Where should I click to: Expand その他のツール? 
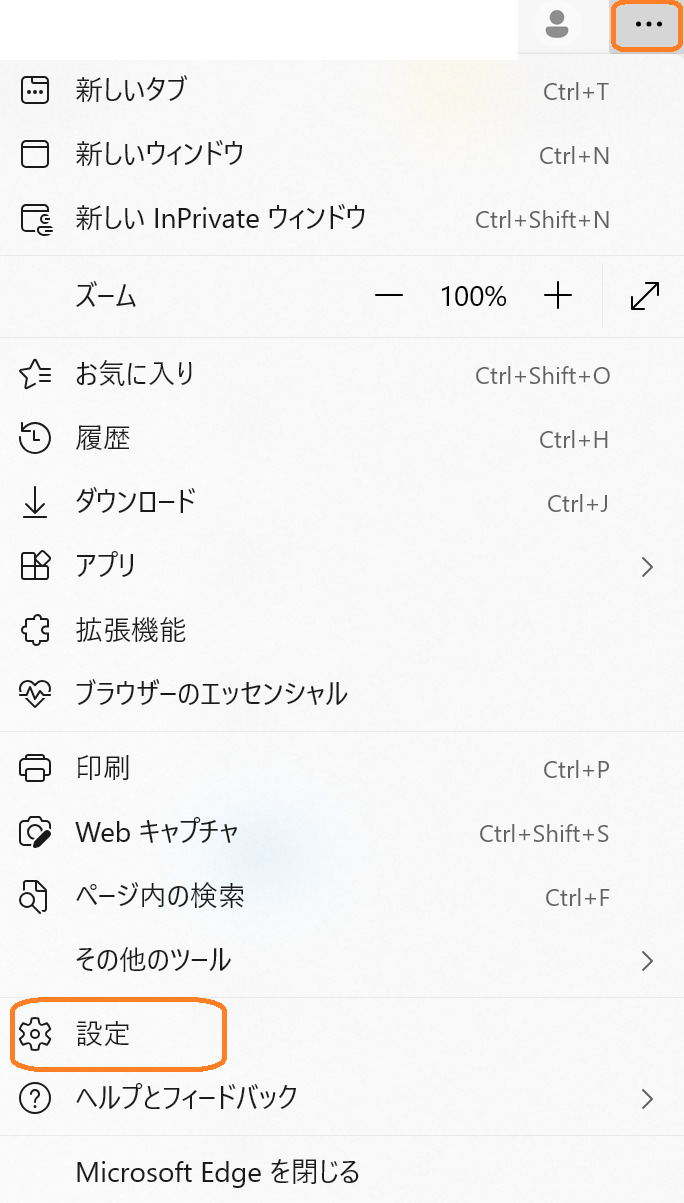point(153,960)
